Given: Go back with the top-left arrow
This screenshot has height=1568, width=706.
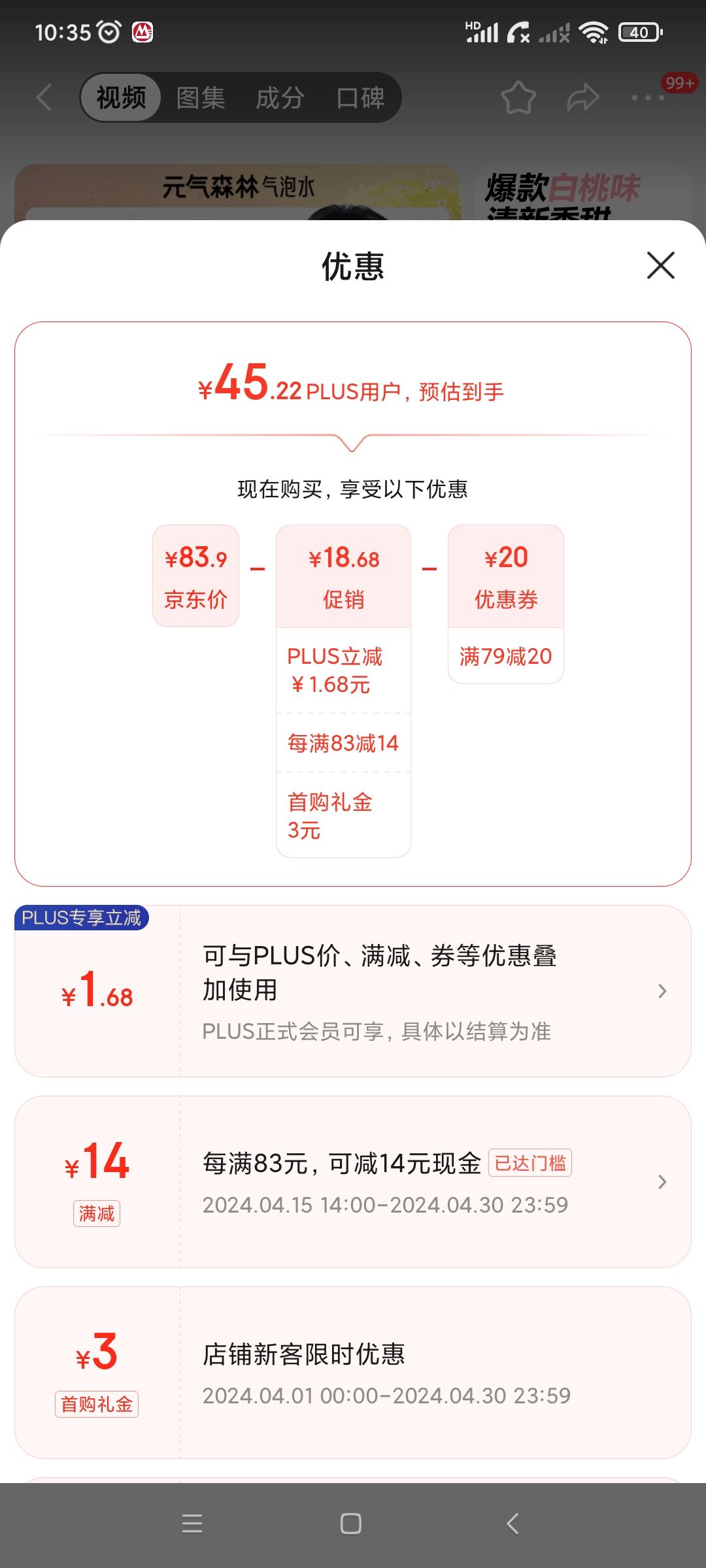Looking at the screenshot, I should pos(44,98).
